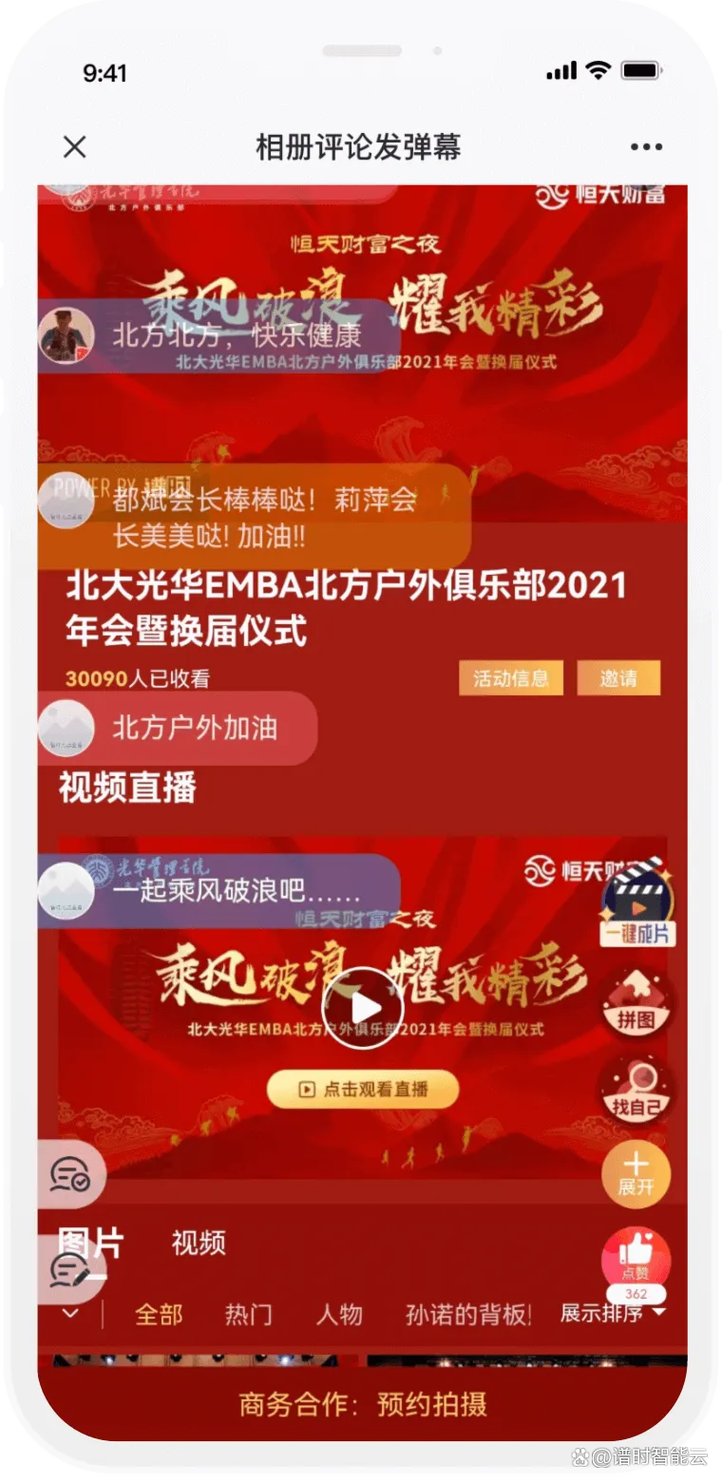Switch to the 视频 tab

tap(198, 1243)
